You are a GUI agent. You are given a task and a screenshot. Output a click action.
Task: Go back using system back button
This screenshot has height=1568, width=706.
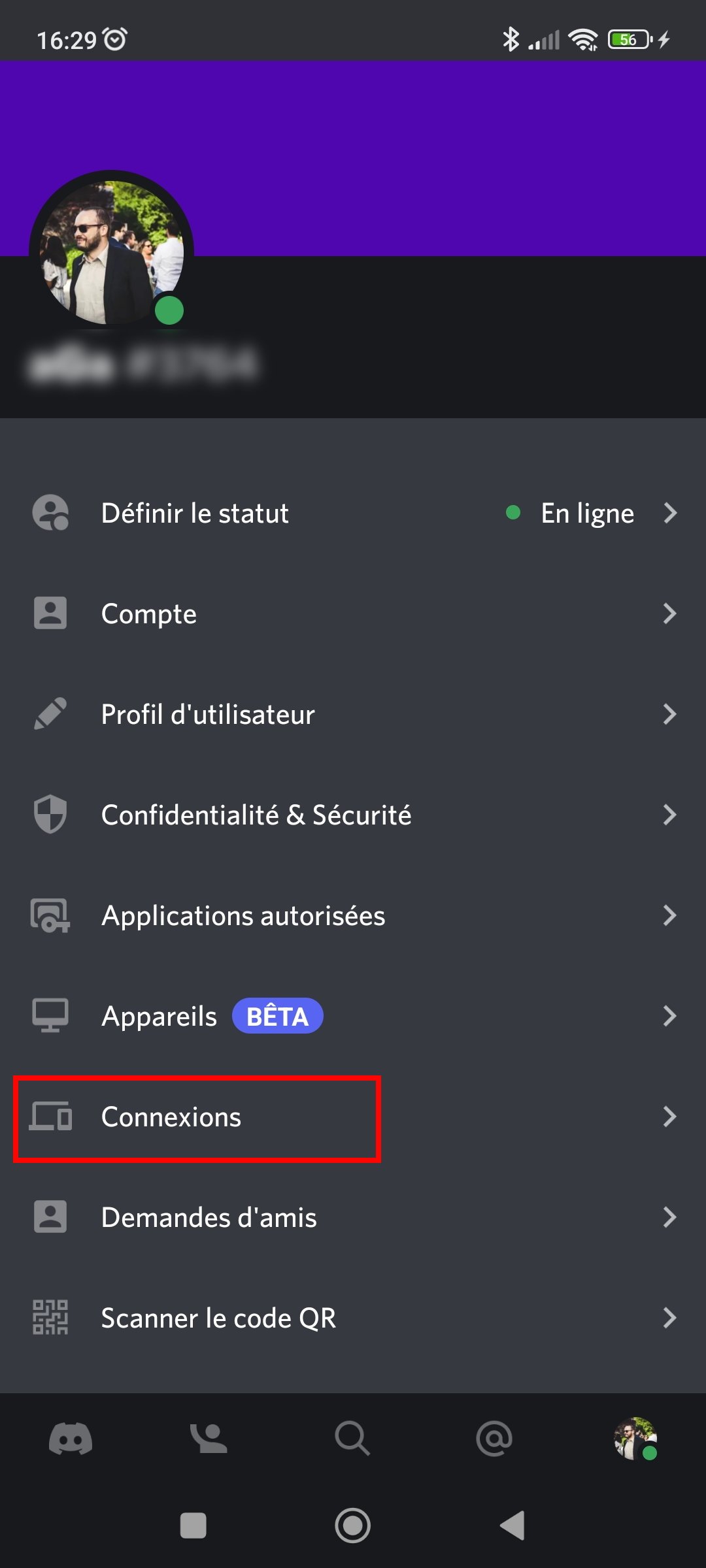point(513,1526)
